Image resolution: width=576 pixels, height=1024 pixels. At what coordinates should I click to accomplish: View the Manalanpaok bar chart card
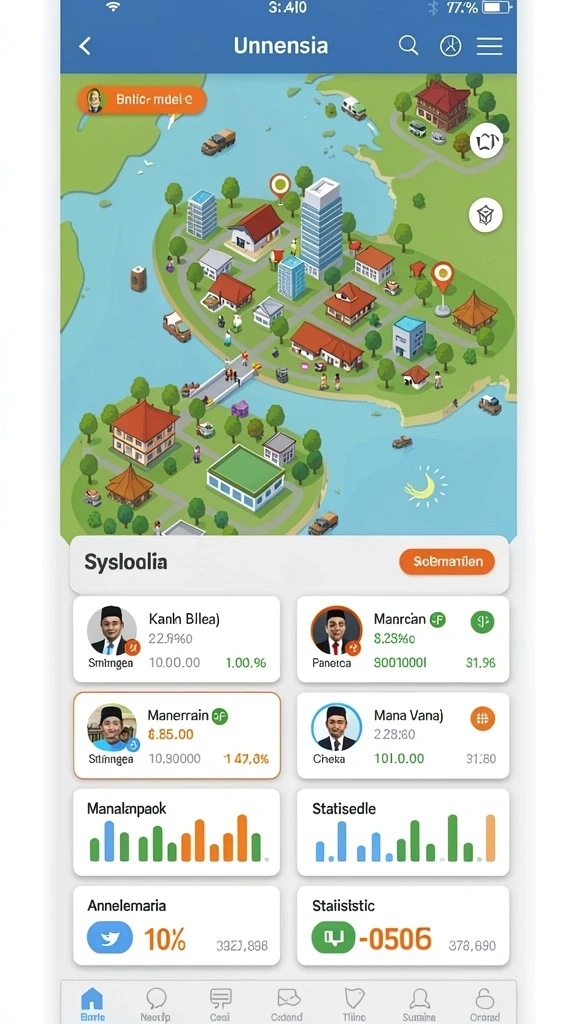(176, 832)
